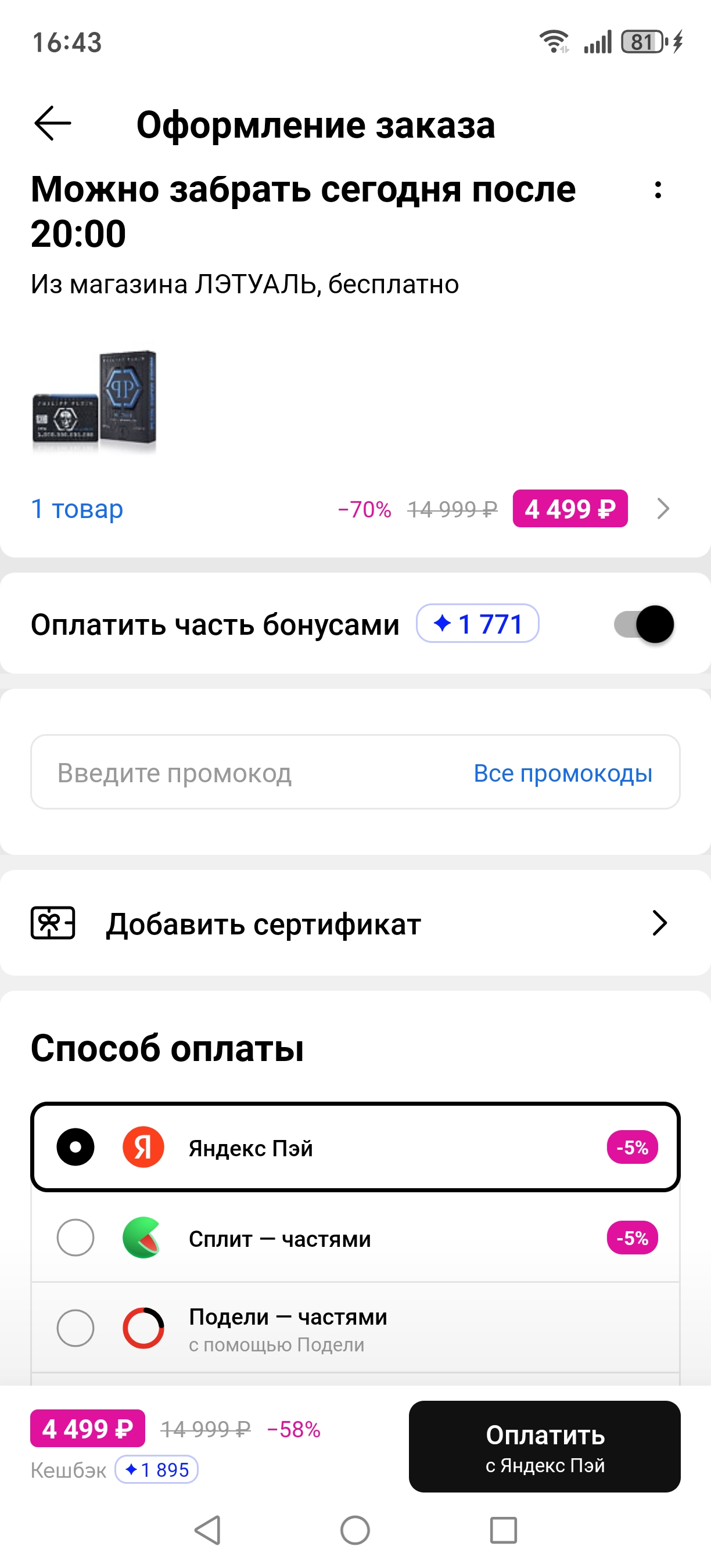Select Яндекс Пэй payment method

pos(76,1148)
